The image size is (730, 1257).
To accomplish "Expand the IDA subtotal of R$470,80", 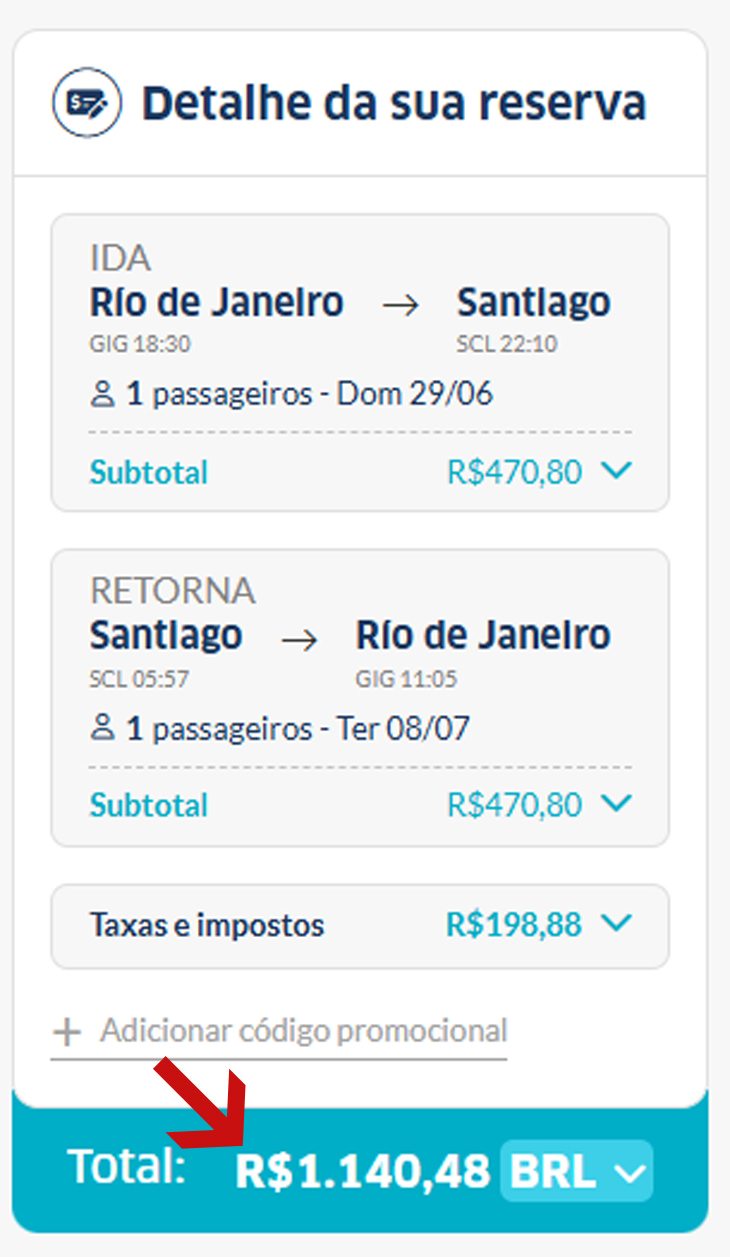I will click(619, 471).
